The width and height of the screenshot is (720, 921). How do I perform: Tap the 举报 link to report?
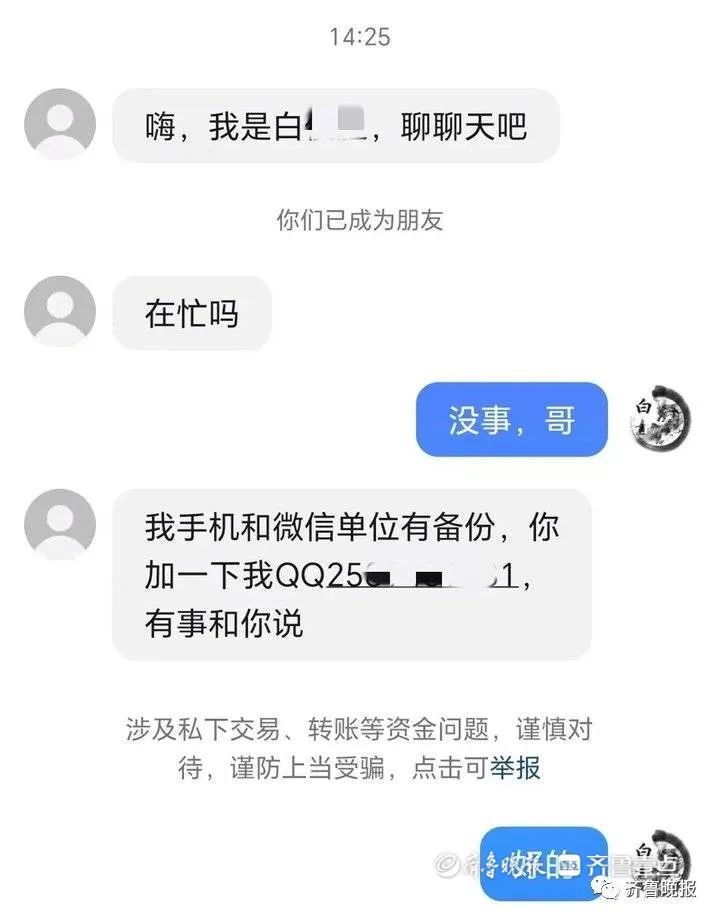(x=515, y=768)
